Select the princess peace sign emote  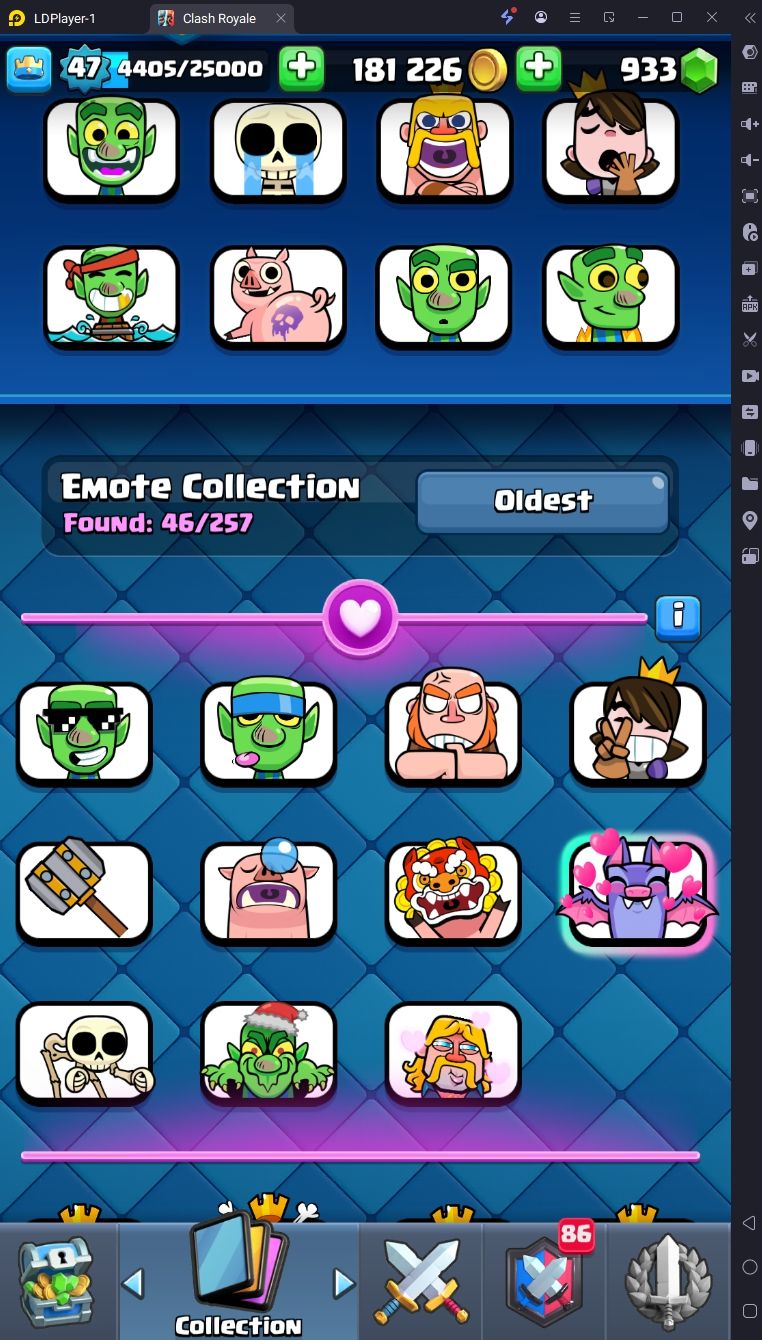(638, 733)
